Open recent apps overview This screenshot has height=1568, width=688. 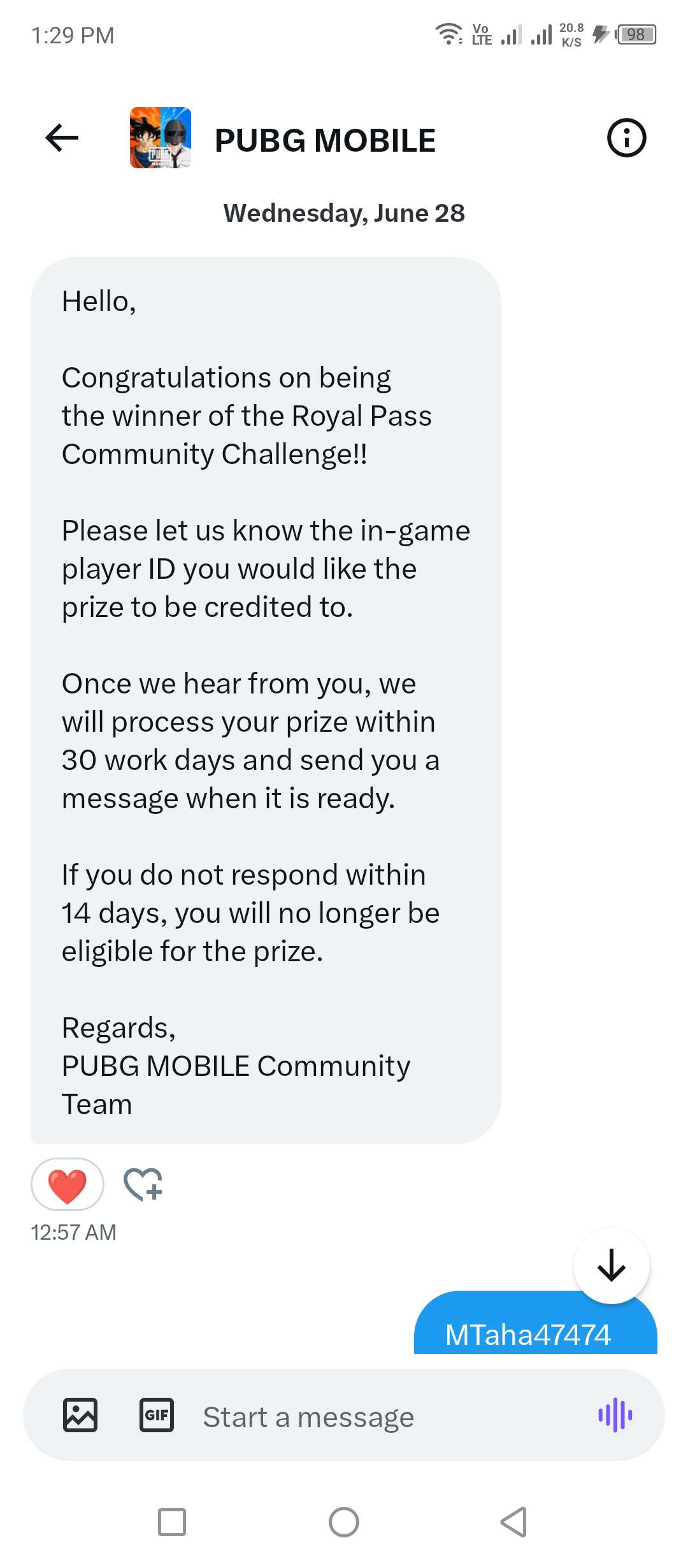pos(172,1522)
